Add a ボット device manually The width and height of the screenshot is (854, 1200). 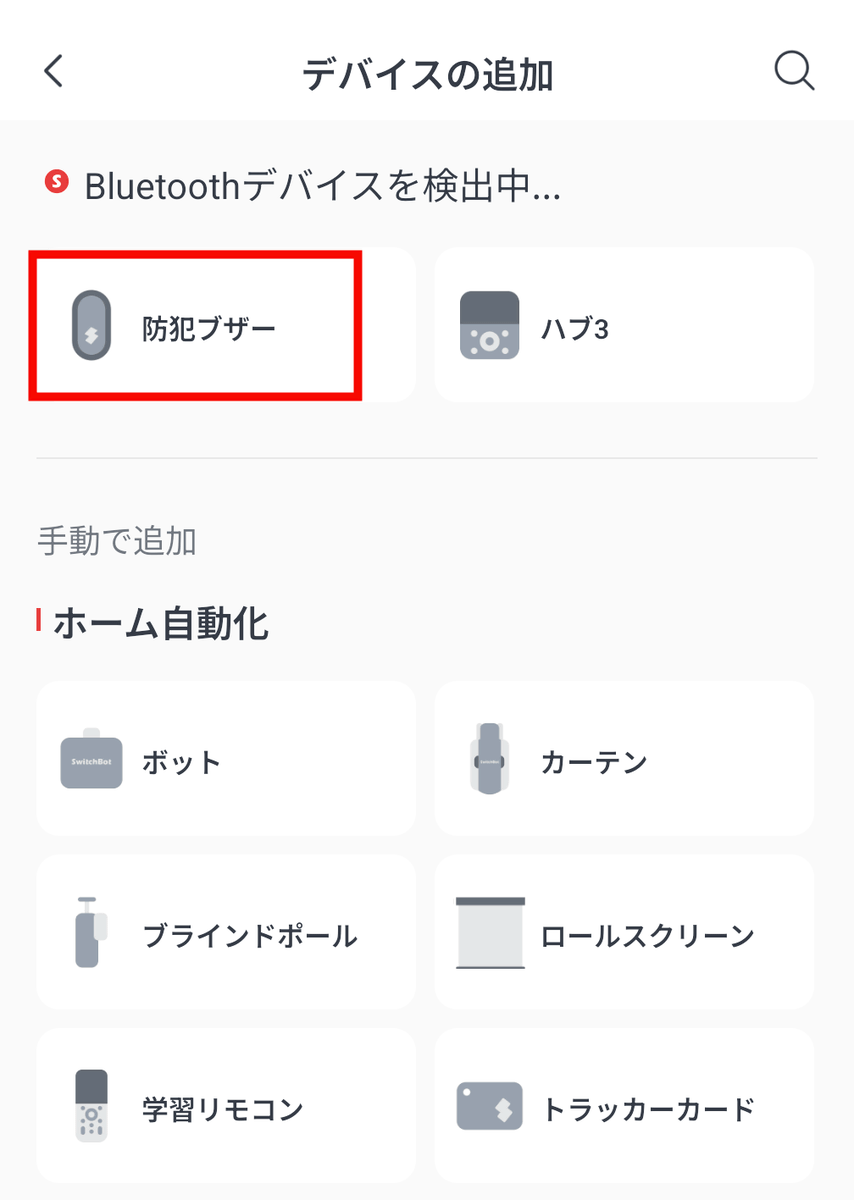coord(226,760)
